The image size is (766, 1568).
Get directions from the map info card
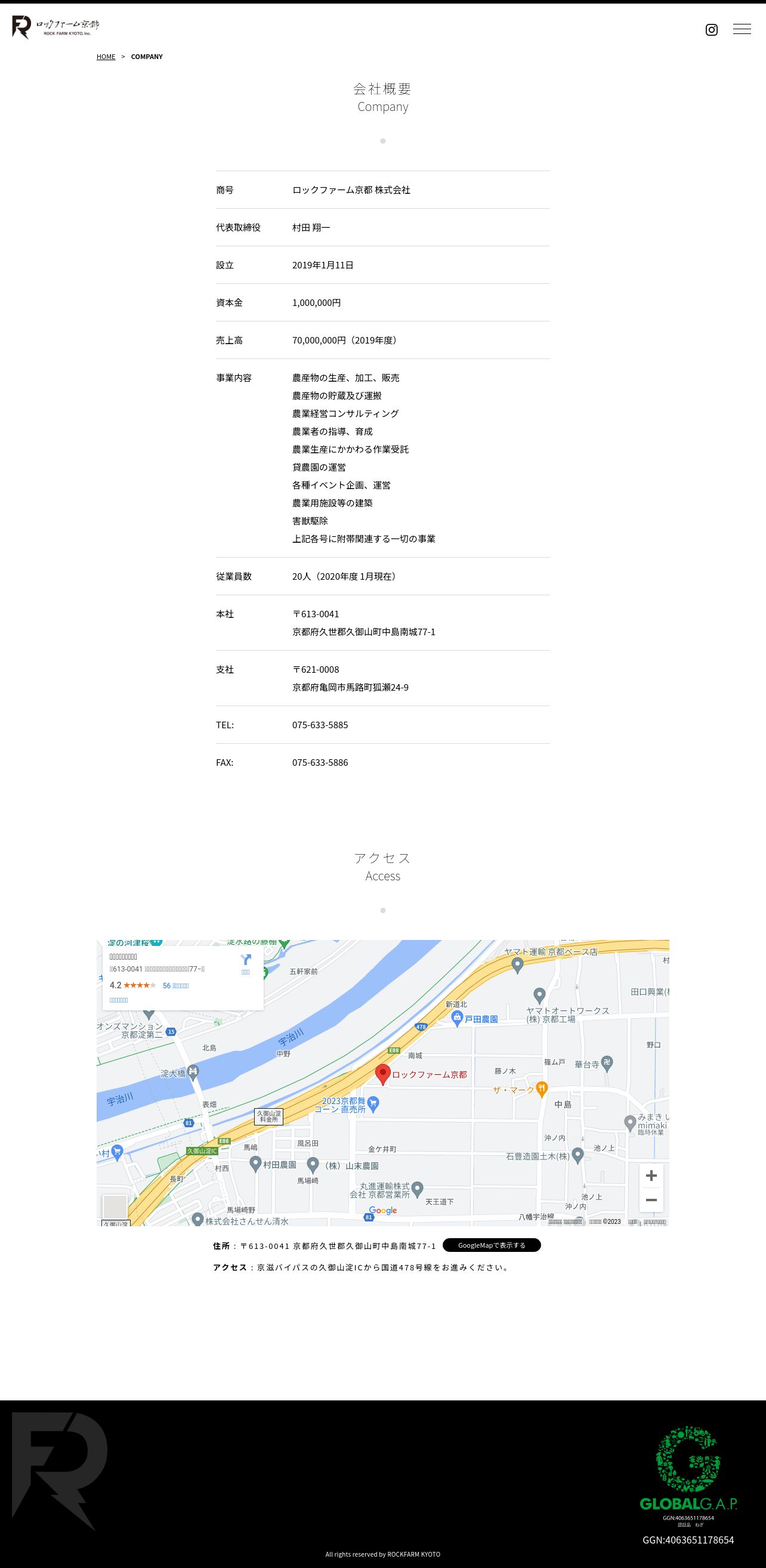coord(245,963)
